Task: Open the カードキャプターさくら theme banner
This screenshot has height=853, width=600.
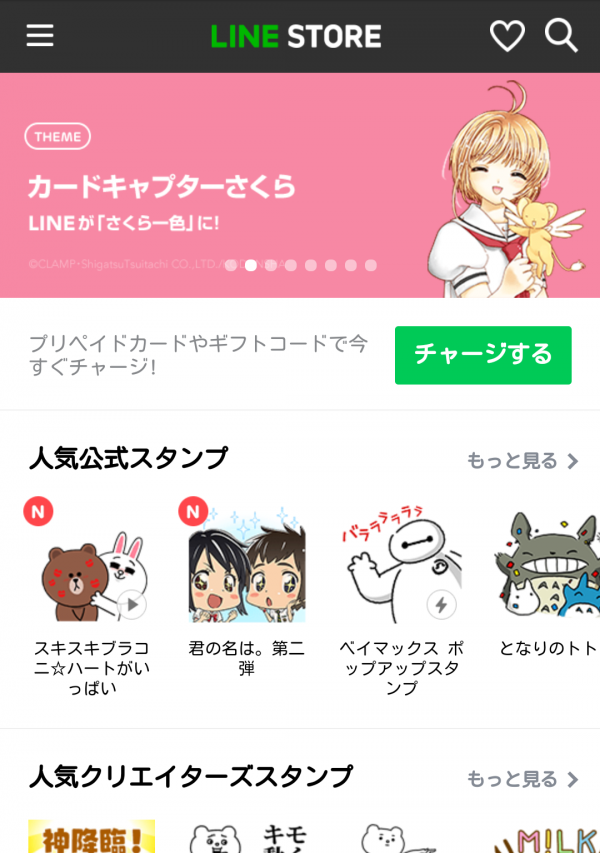Action: click(x=300, y=185)
